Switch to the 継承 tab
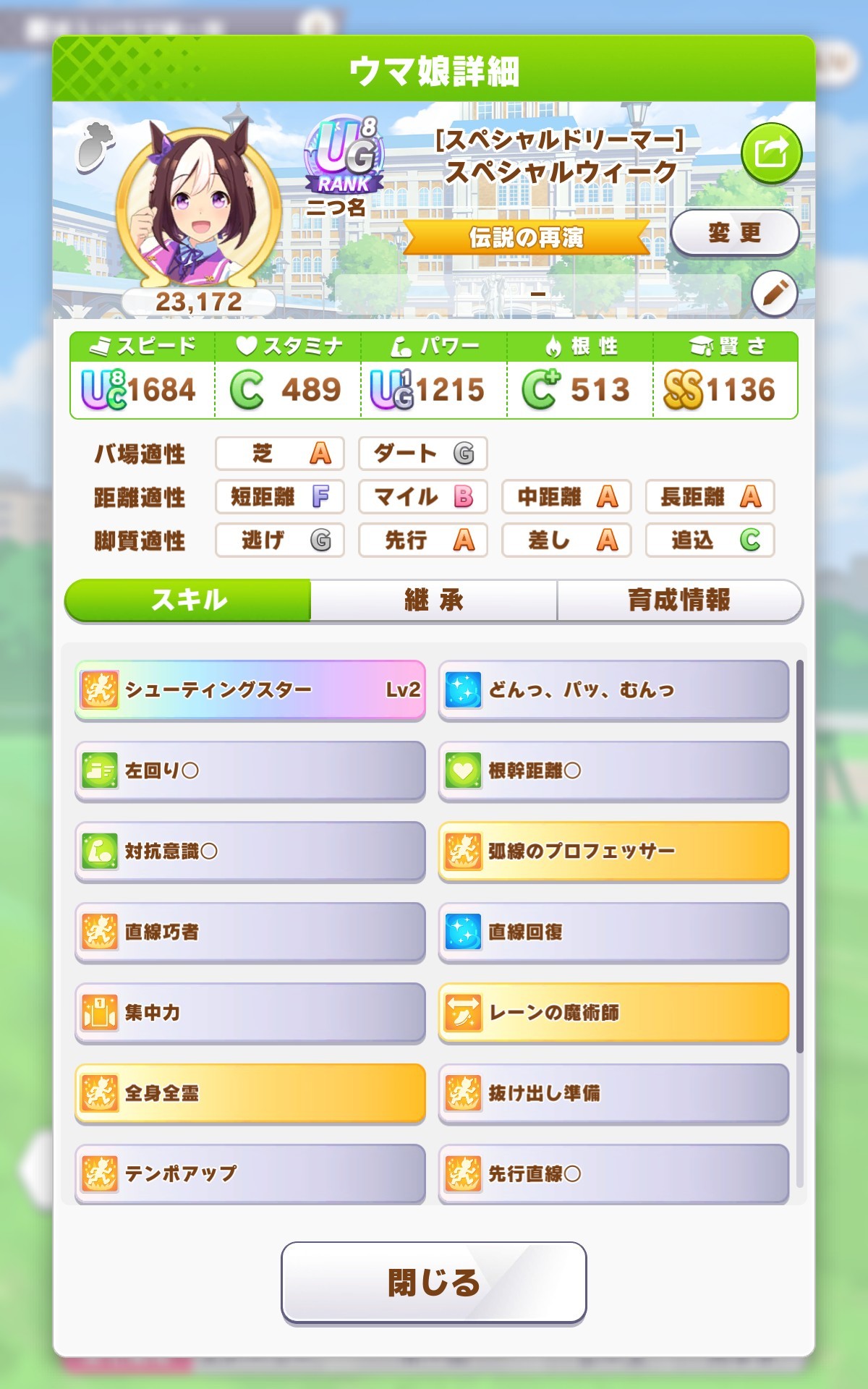The image size is (868, 1389). point(433,600)
